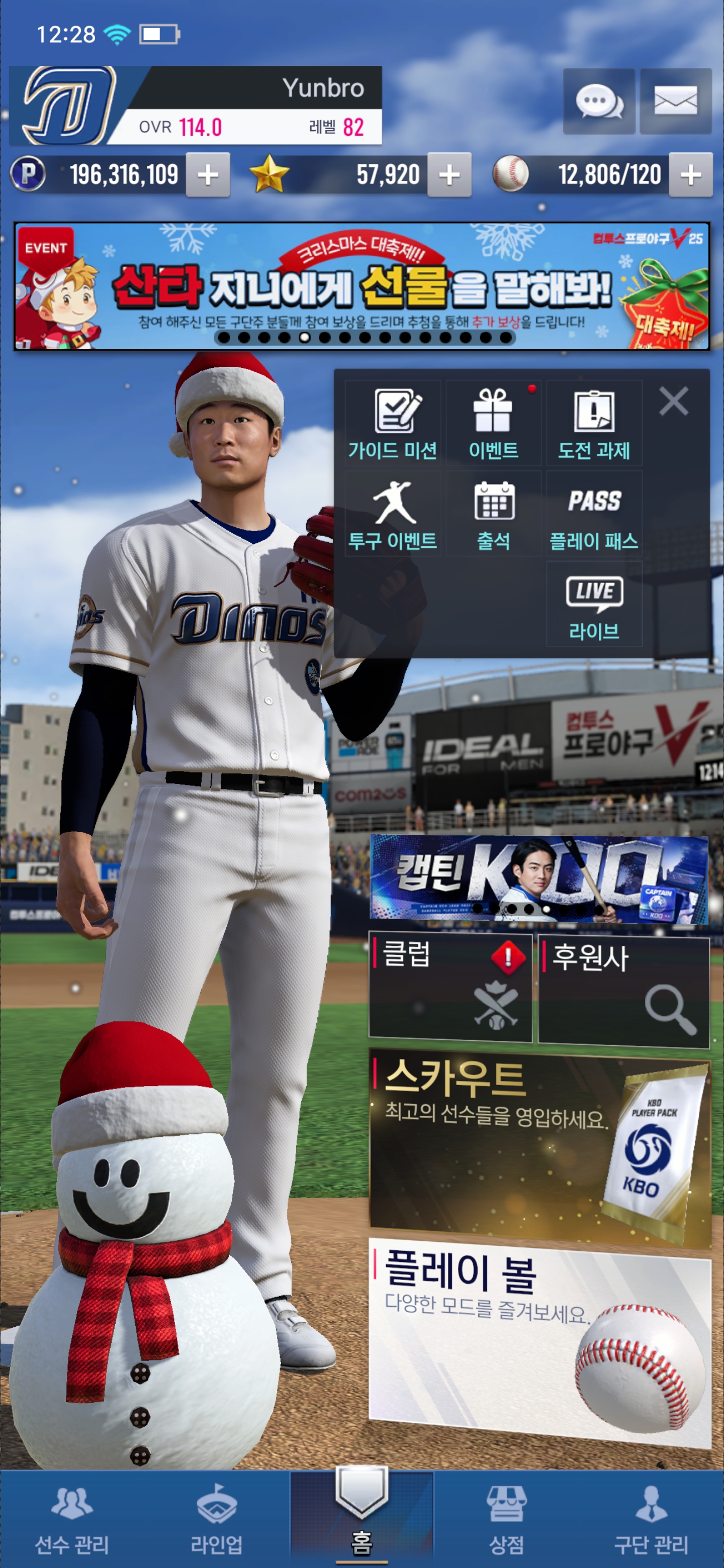Open the 이벤트 gift menu
The image size is (724, 1568).
(x=493, y=424)
